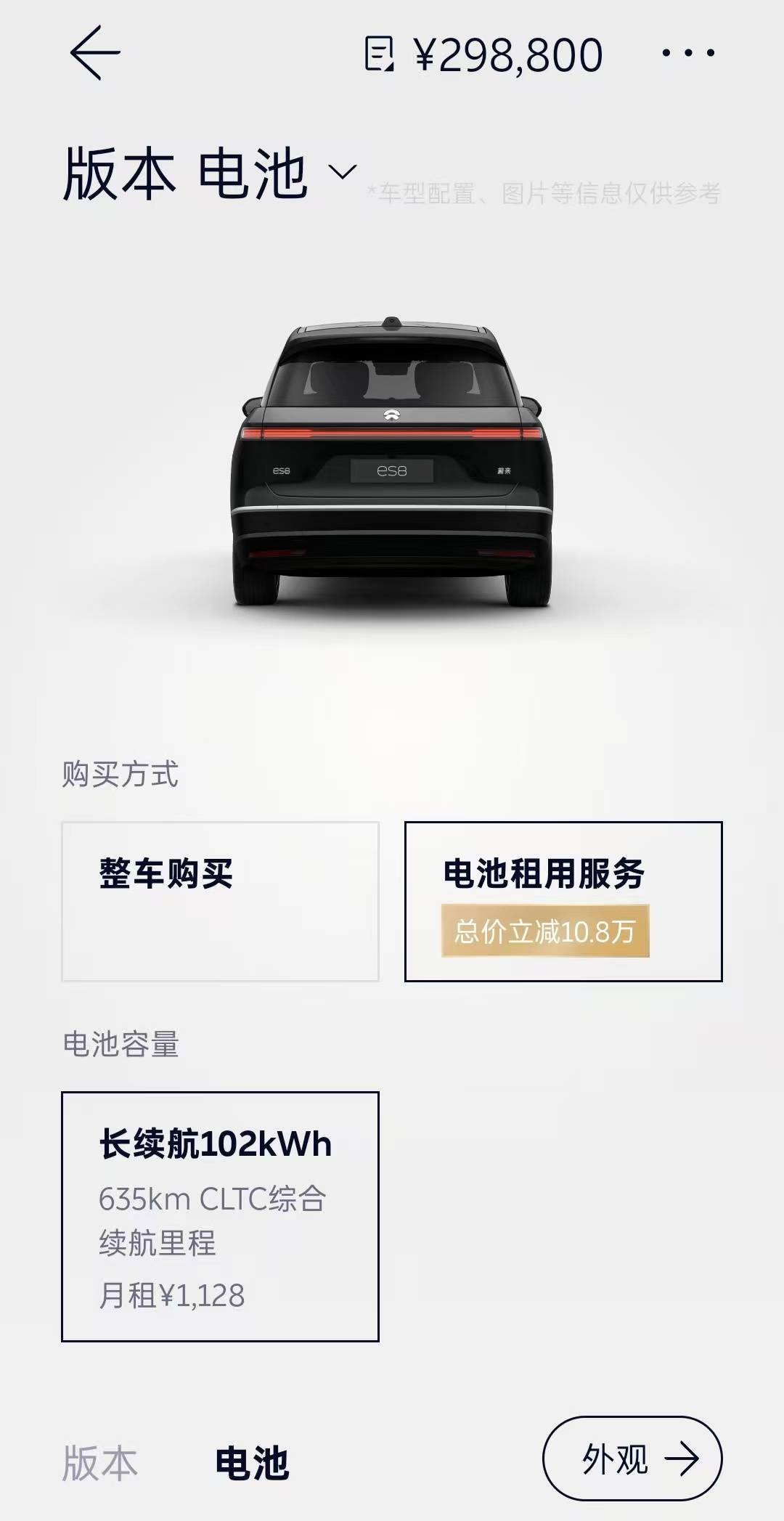The height and width of the screenshot is (1521, 784).
Task: Select 电池租用服务 option
Action: [563, 901]
